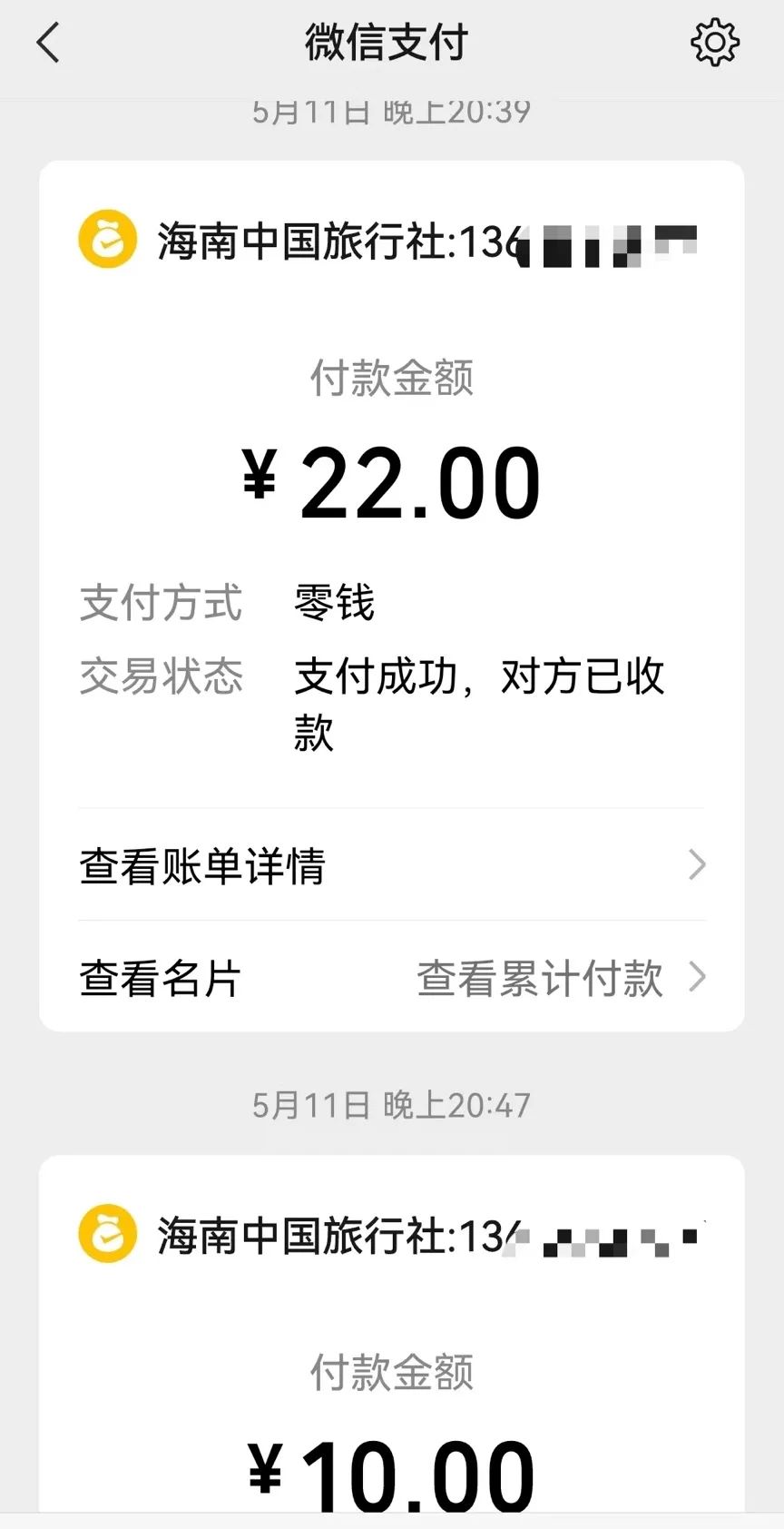The image size is (784, 1529).
Task: Expand the 查看账单详情 chevron
Action: [x=697, y=865]
